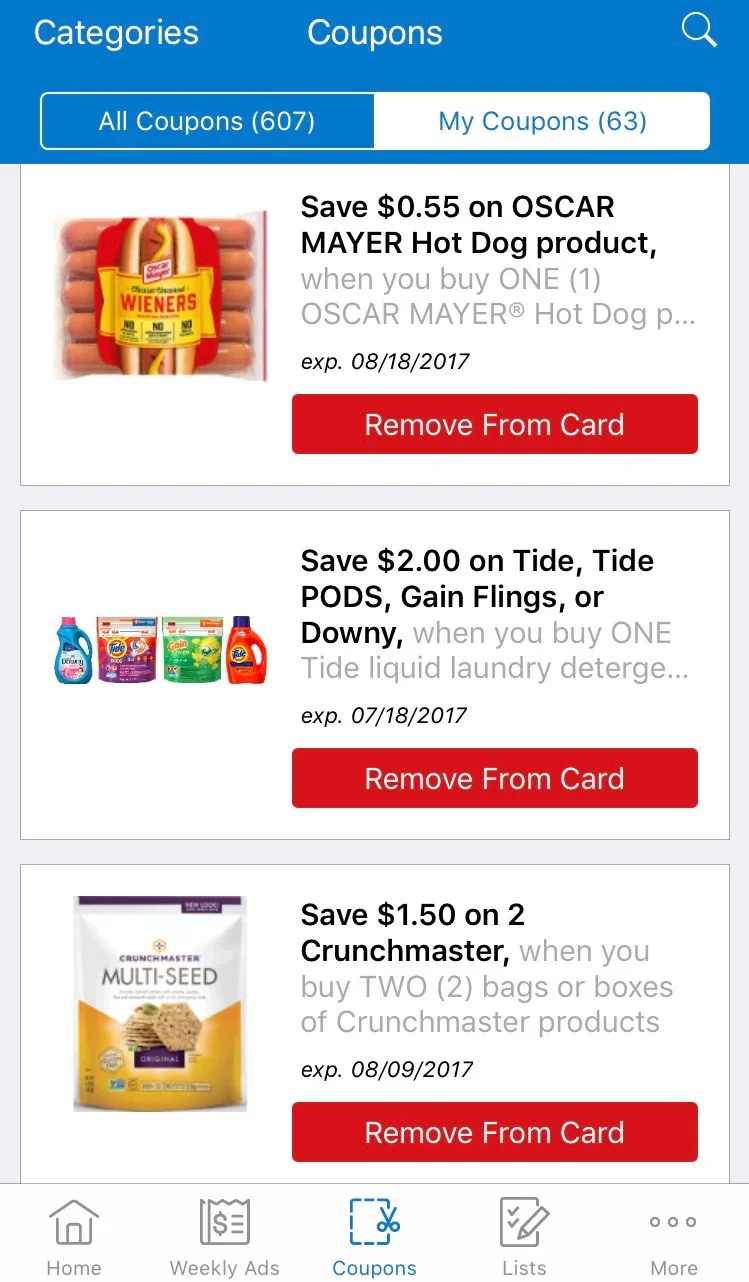This screenshot has height=1282, width=749.
Task: Open the Categories menu
Action: coord(116,33)
